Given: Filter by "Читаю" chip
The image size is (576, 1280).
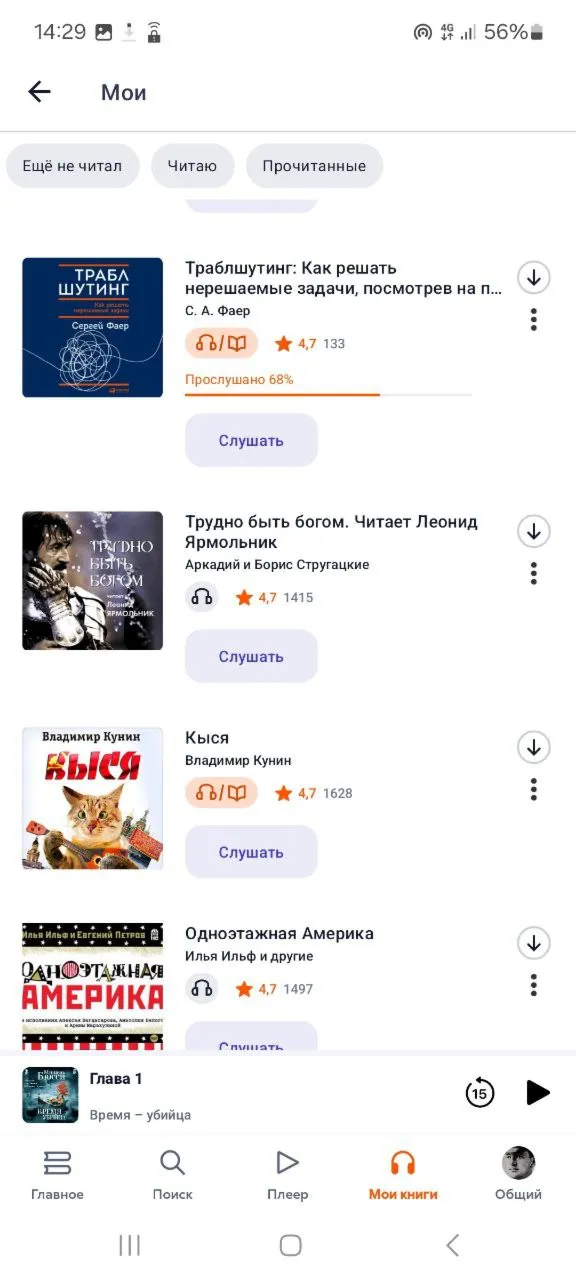Looking at the screenshot, I should click(192, 166).
